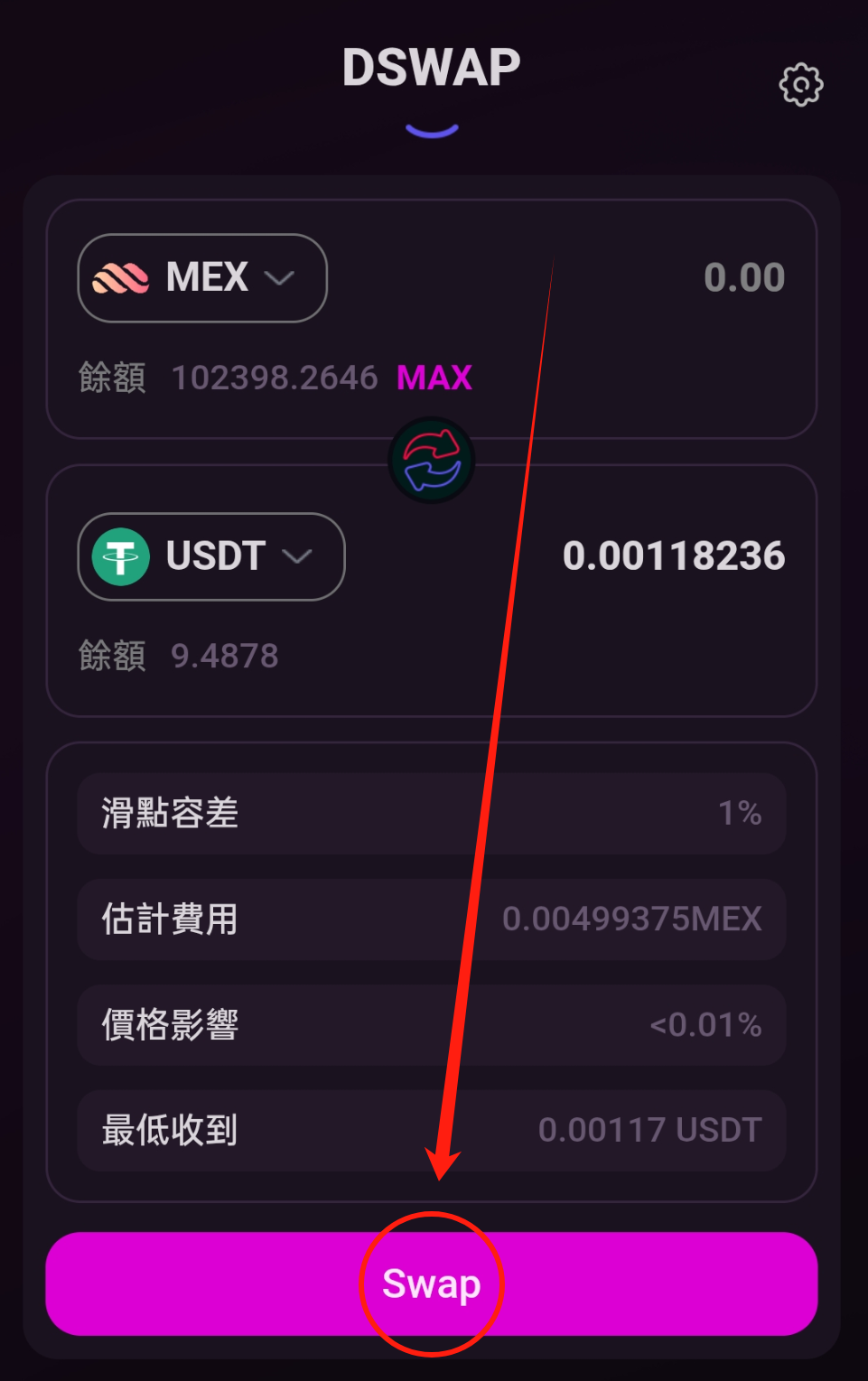Screen dimensions: 868x1381
Task: Open the settings gear icon
Action: (x=800, y=85)
